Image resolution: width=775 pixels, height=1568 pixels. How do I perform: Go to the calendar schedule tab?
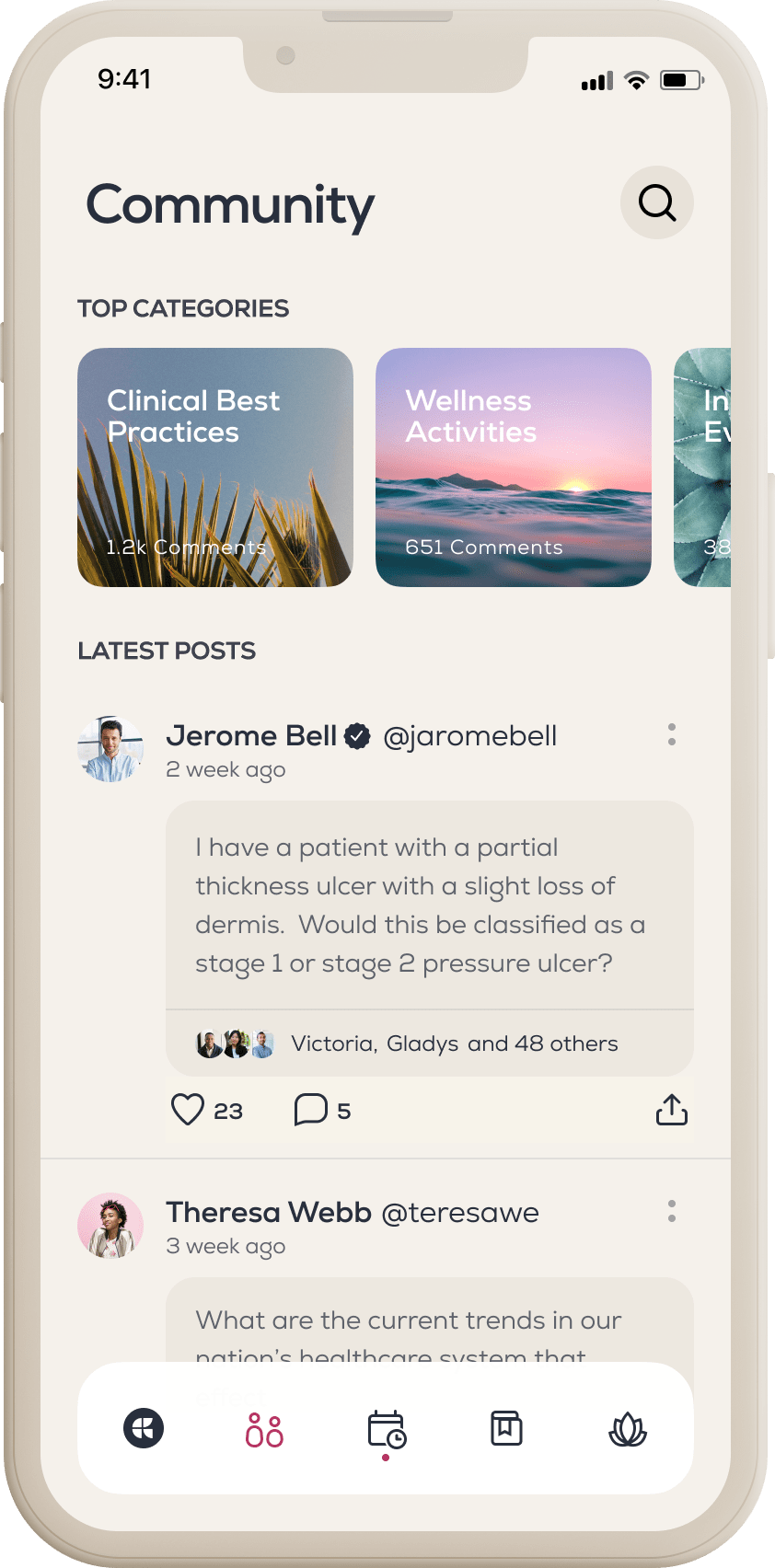click(387, 1430)
